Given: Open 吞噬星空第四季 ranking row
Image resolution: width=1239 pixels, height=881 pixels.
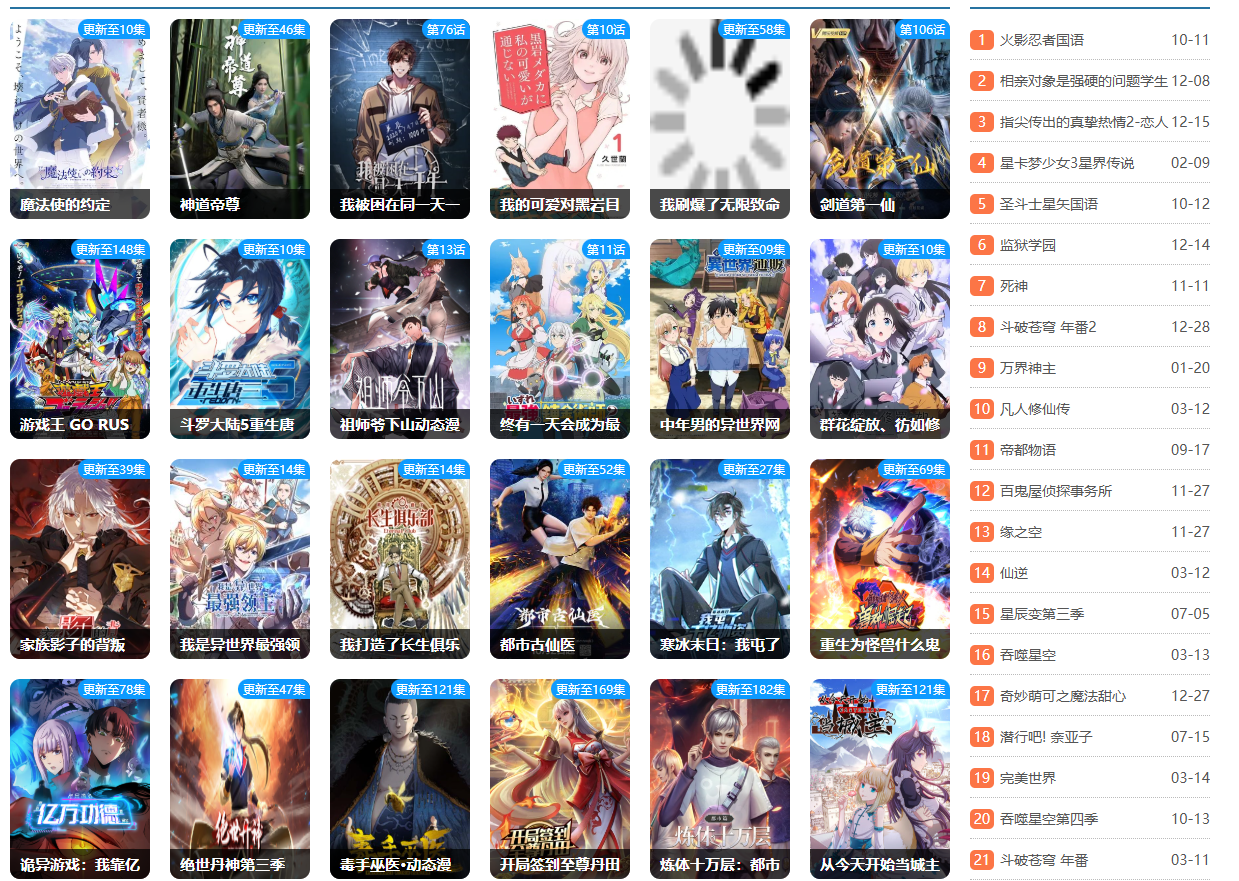Looking at the screenshot, I should coord(1048,819).
